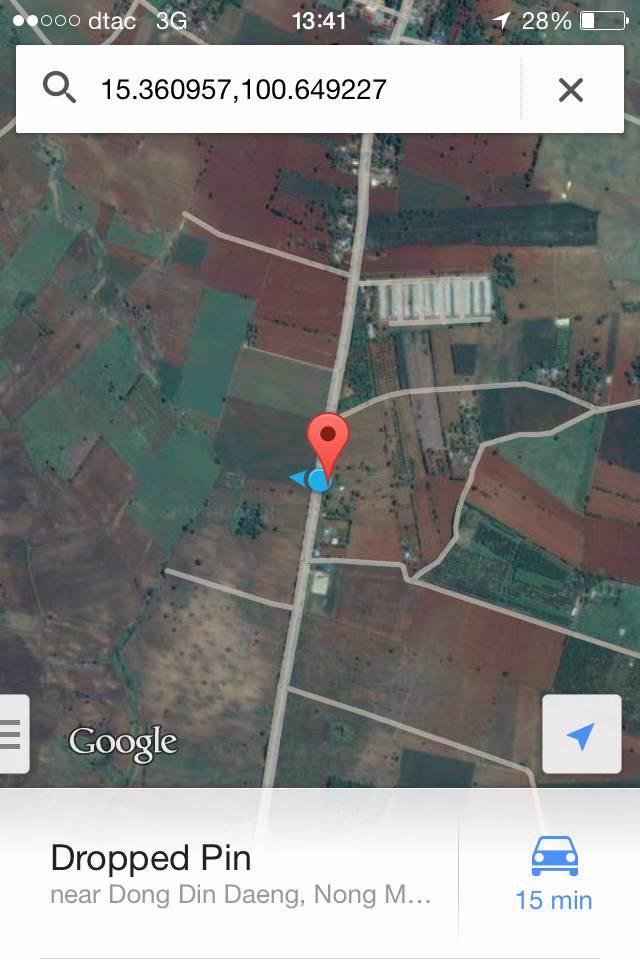This screenshot has height=960, width=640.
Task: Tap the red dropped pin marker
Action: click(x=328, y=441)
